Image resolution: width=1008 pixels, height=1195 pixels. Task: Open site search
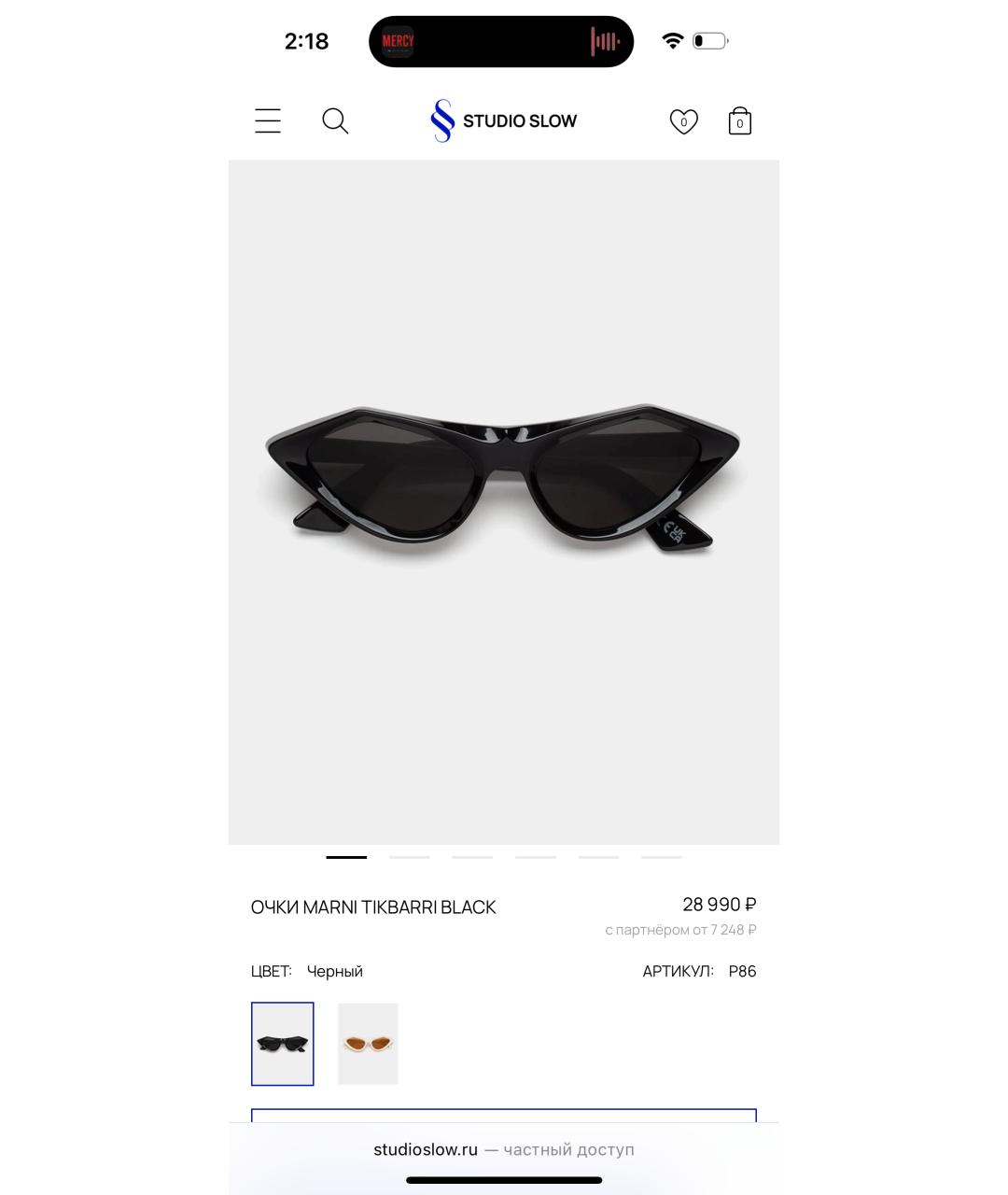(335, 121)
